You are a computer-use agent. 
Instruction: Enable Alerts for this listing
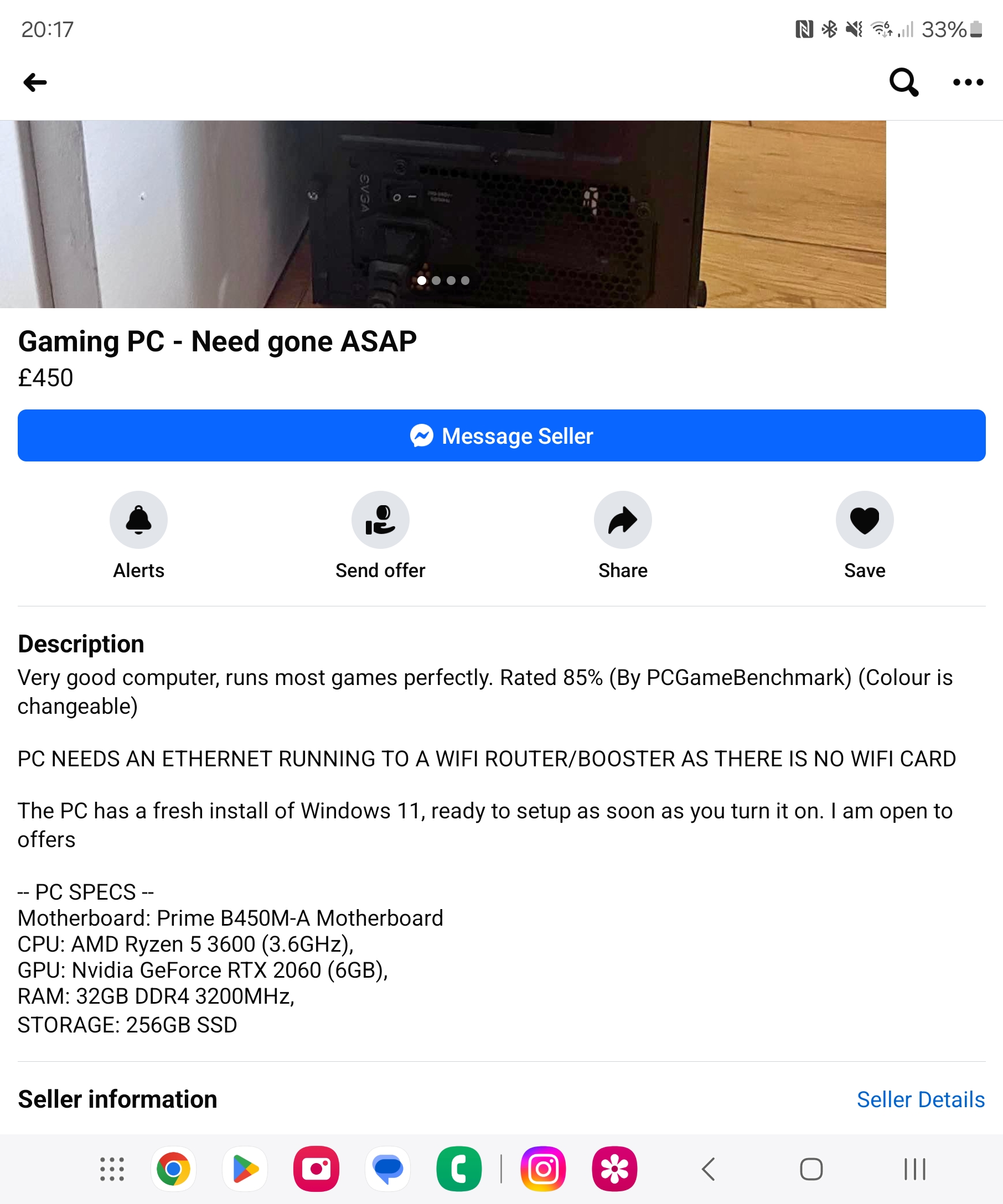tap(138, 520)
